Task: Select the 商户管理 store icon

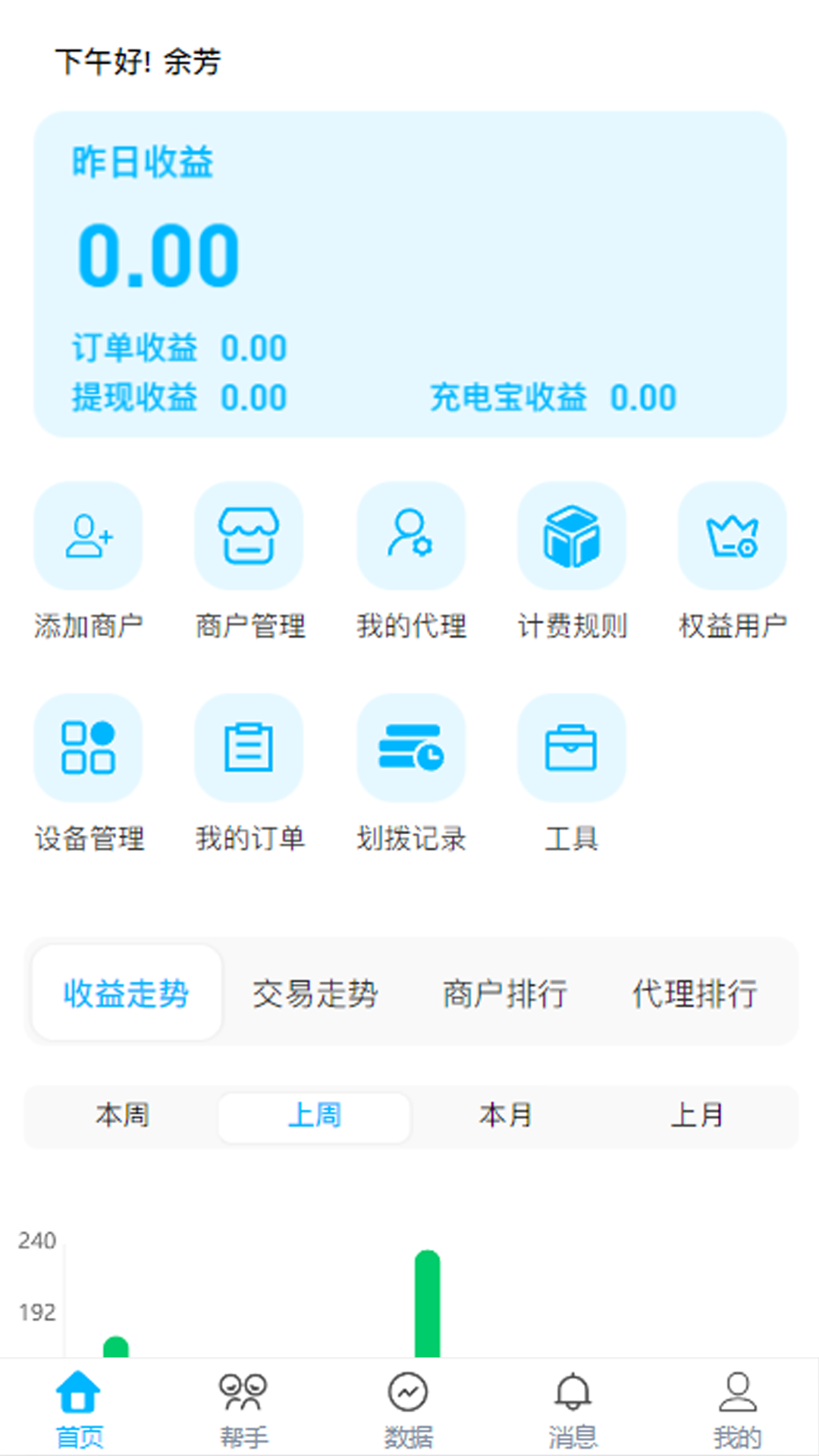Action: pos(249,536)
